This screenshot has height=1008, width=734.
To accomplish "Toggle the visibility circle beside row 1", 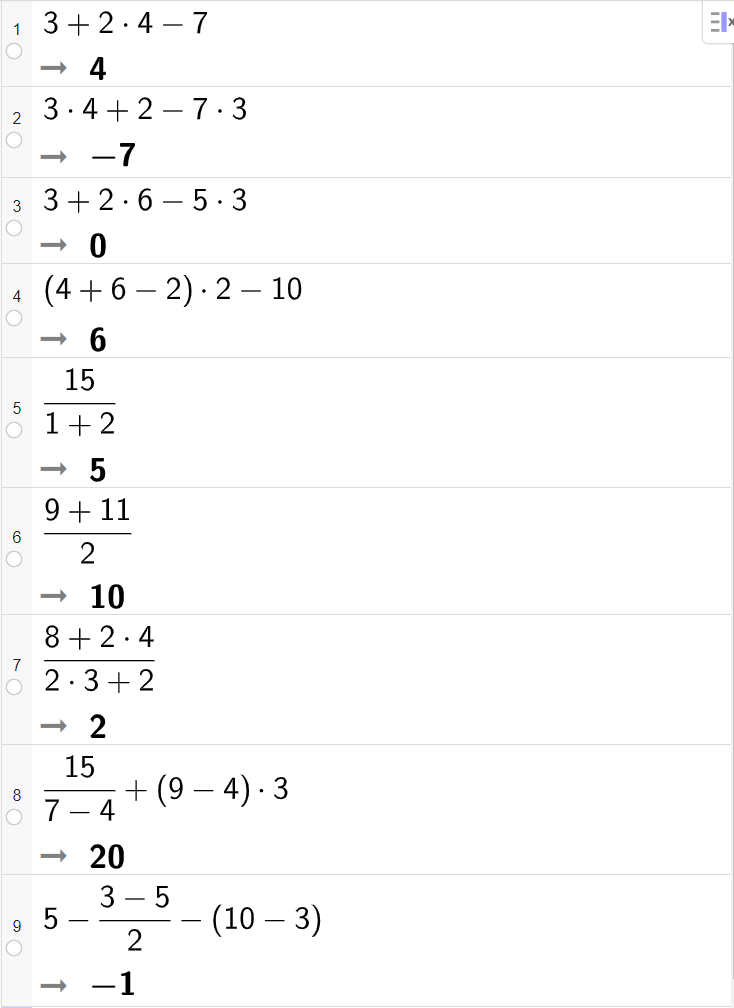I will click(x=15, y=49).
